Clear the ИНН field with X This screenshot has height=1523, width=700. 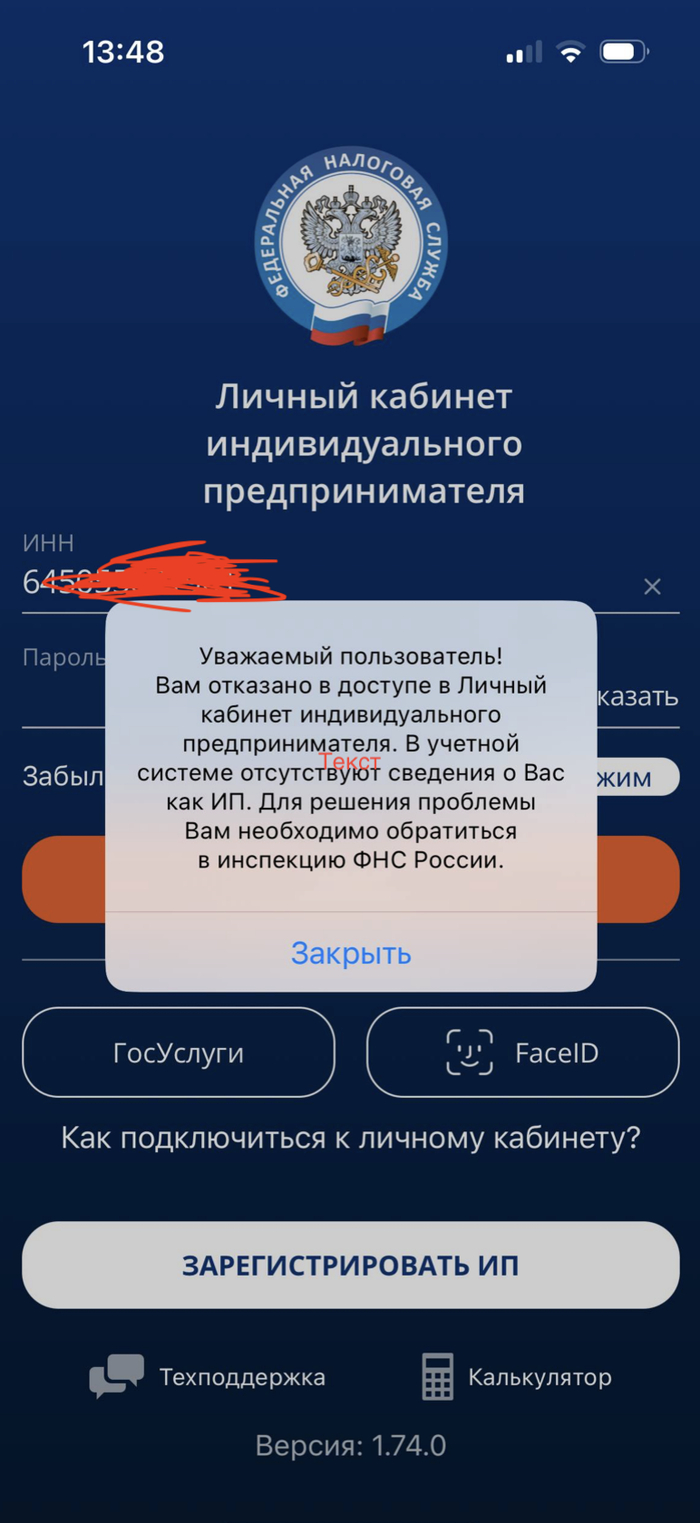tap(652, 587)
